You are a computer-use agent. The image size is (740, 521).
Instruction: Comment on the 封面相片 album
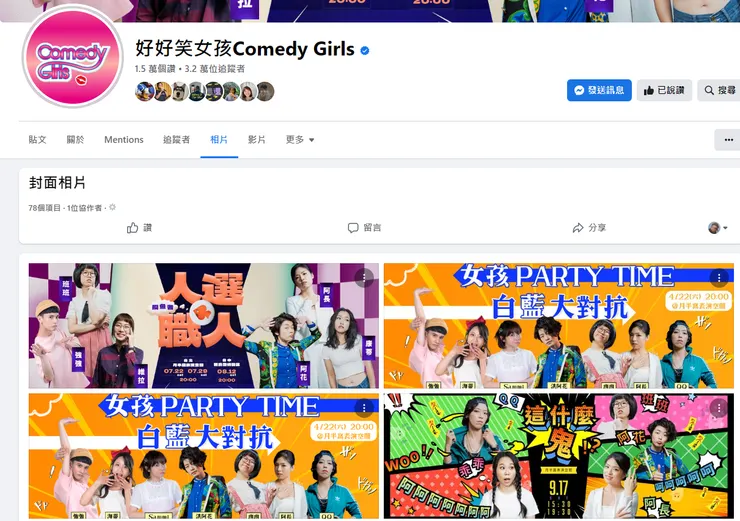[365, 228]
